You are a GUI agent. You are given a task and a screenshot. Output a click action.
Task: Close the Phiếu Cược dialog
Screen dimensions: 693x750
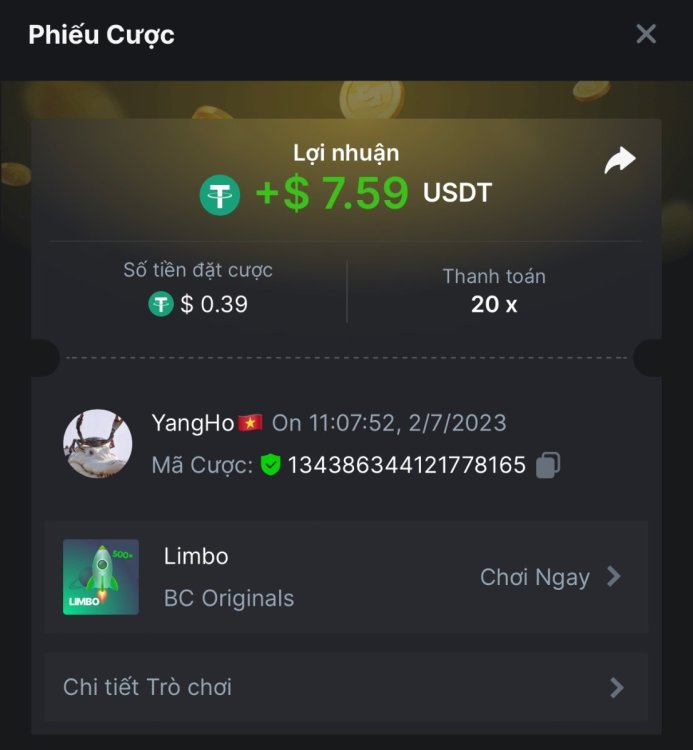[646, 34]
